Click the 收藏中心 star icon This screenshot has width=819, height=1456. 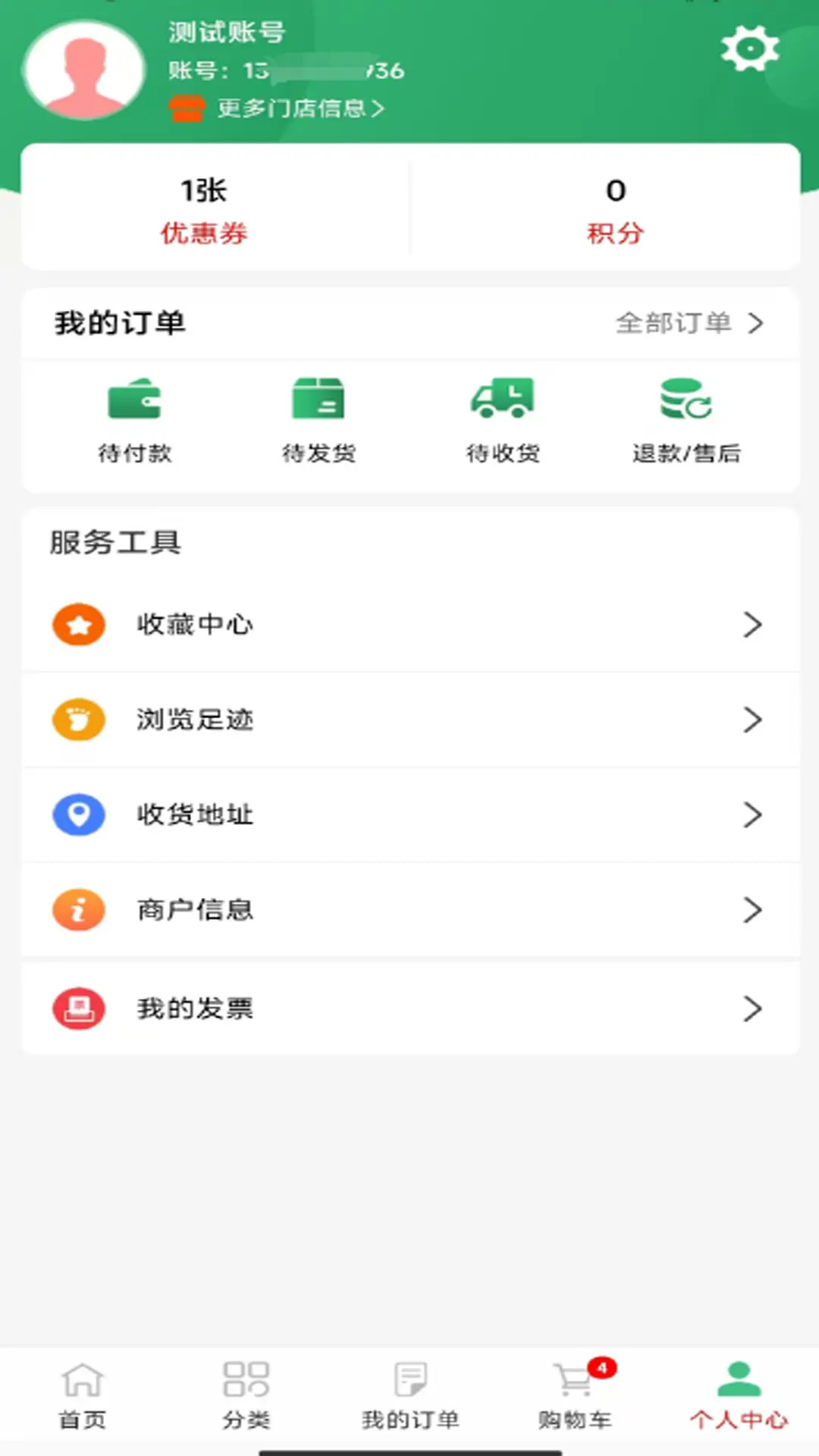[78, 624]
